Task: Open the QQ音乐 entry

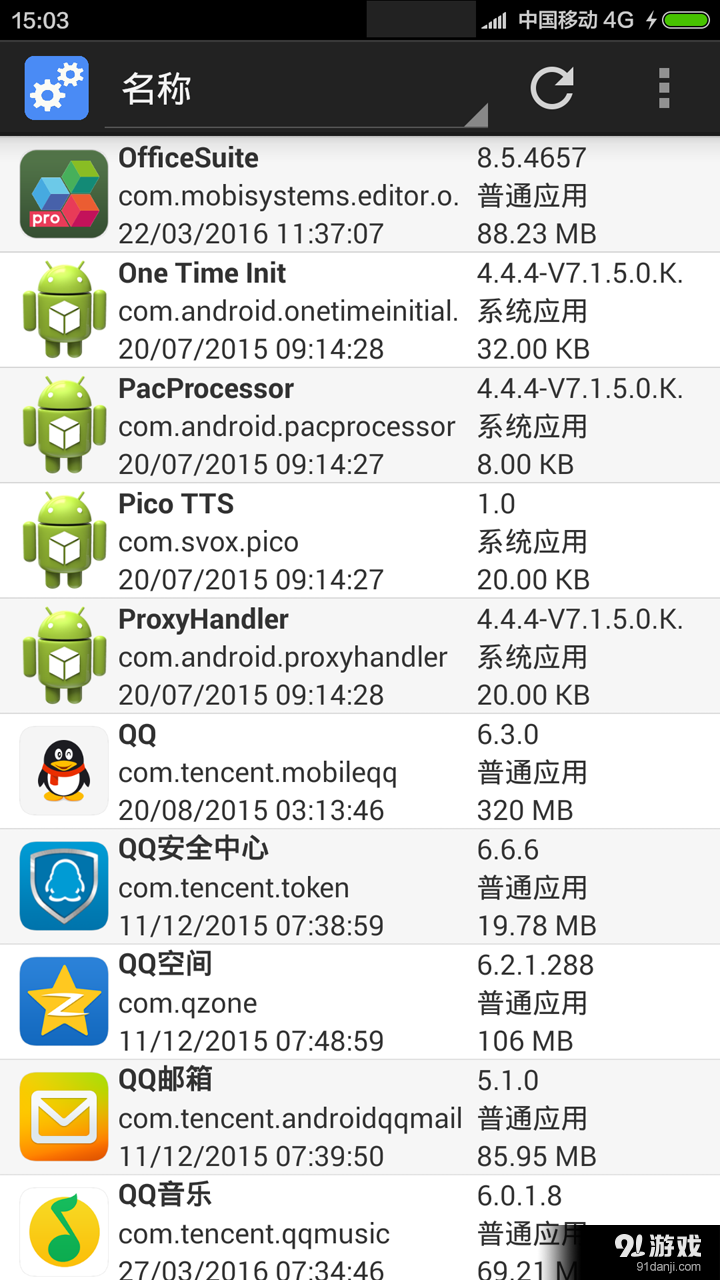Action: click(x=300, y=1230)
